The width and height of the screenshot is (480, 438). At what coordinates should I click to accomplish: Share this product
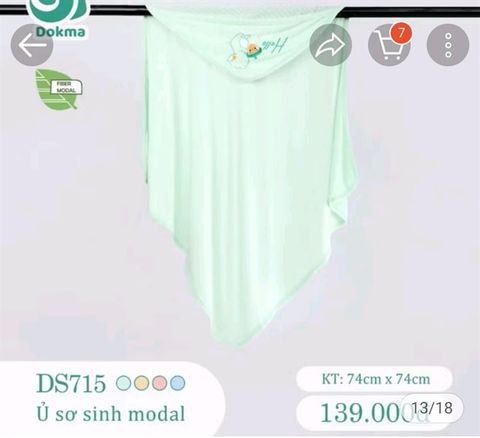click(x=330, y=45)
